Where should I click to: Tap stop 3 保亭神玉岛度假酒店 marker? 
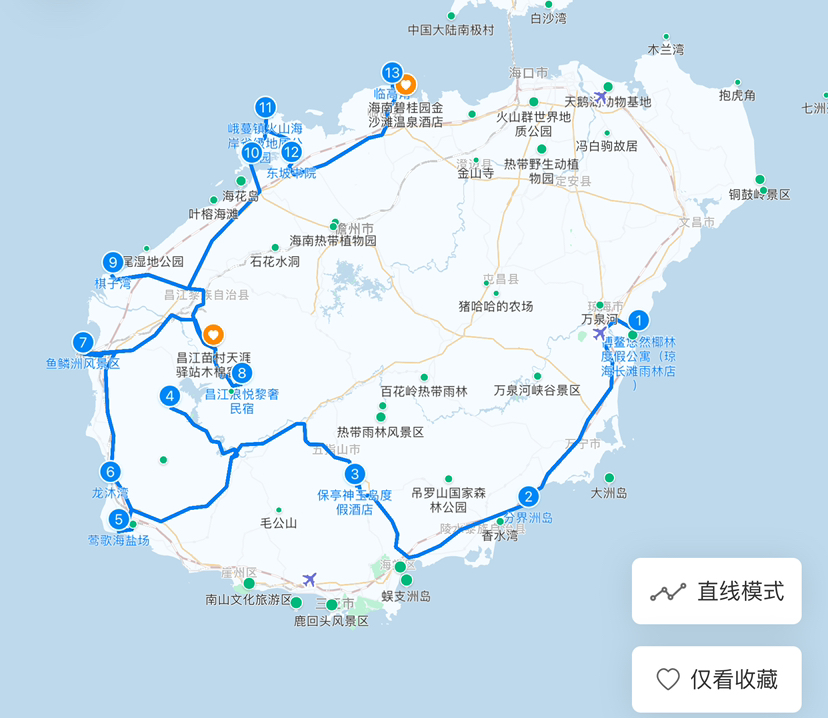click(x=354, y=474)
